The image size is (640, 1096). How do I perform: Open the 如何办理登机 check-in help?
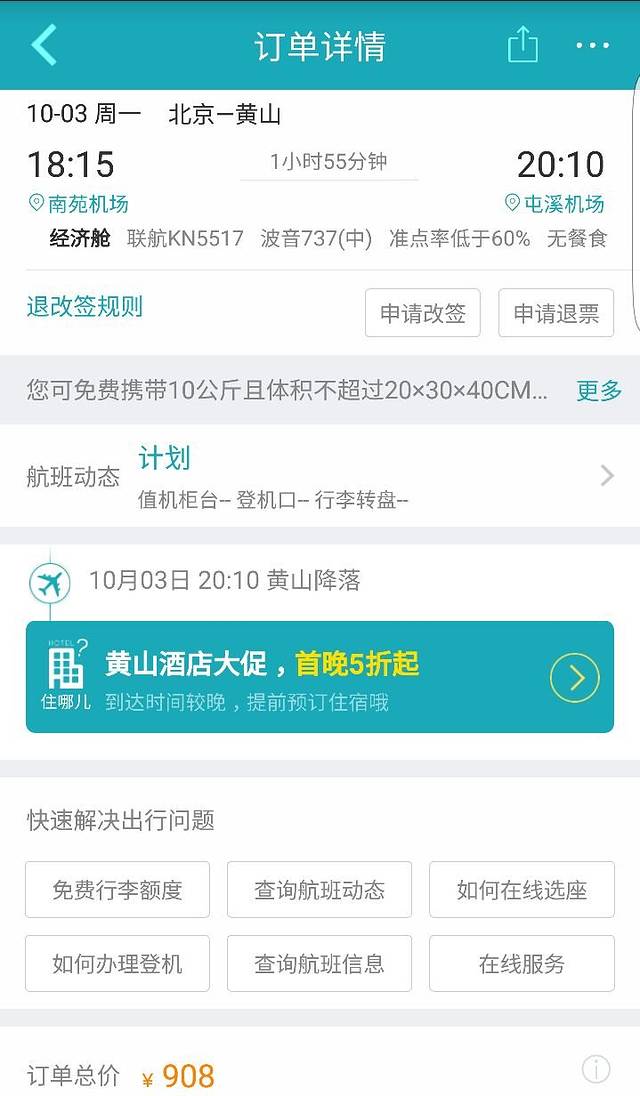coord(117,963)
